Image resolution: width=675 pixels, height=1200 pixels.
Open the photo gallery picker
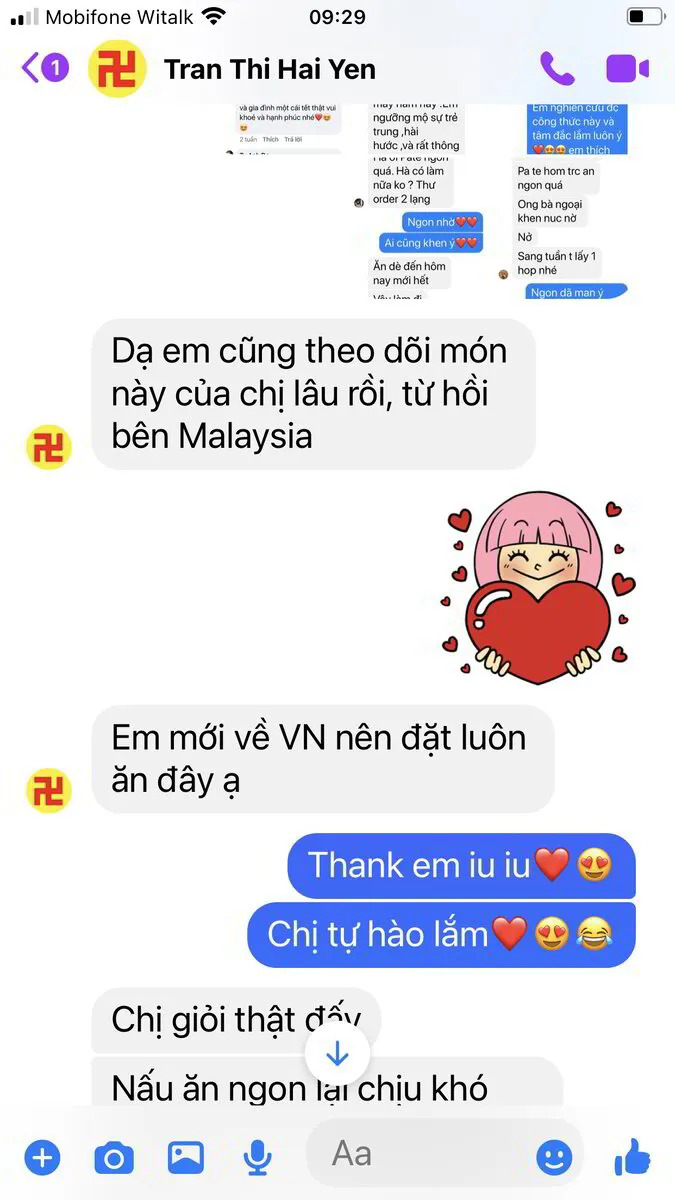point(186,1158)
